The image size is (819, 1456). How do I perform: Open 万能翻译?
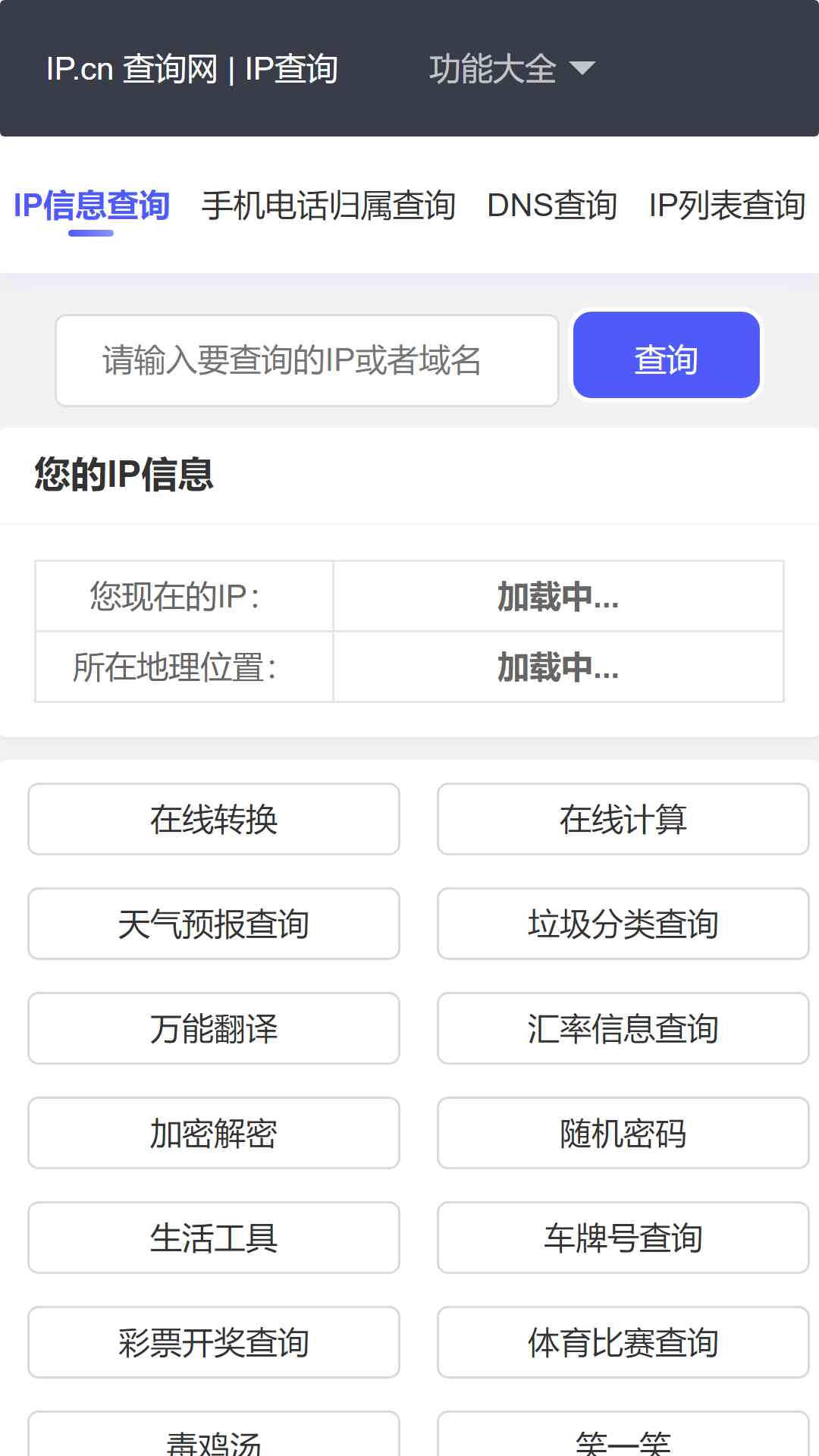(x=214, y=1028)
